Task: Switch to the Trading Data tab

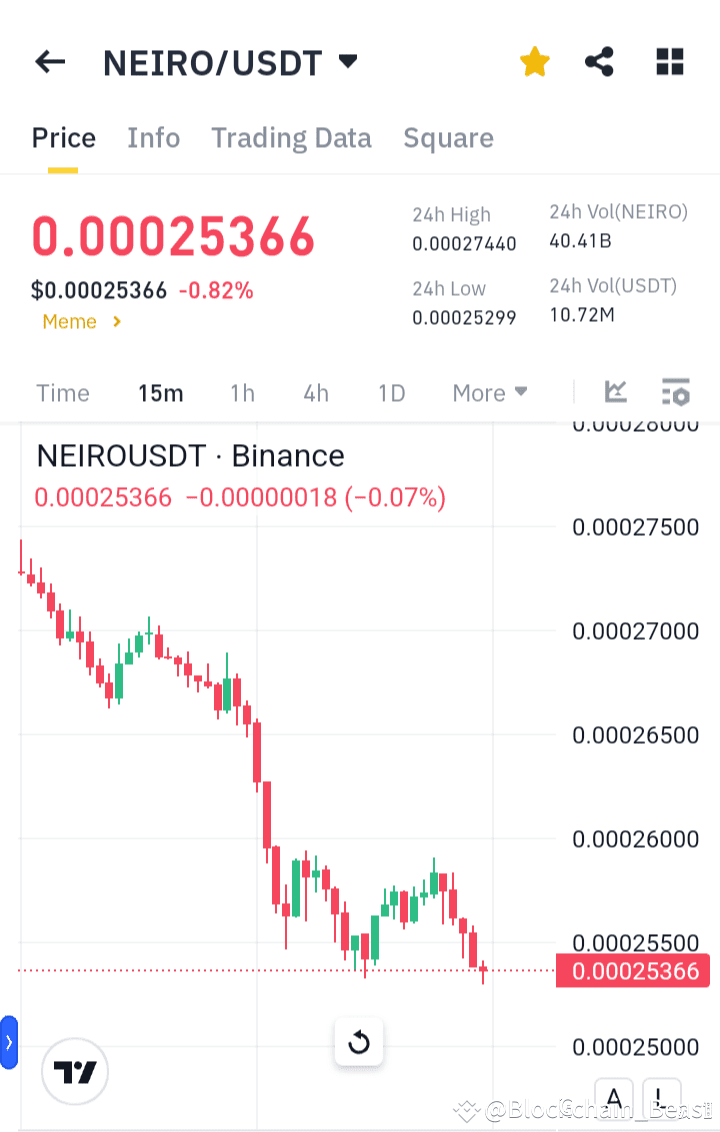Action: click(x=291, y=138)
